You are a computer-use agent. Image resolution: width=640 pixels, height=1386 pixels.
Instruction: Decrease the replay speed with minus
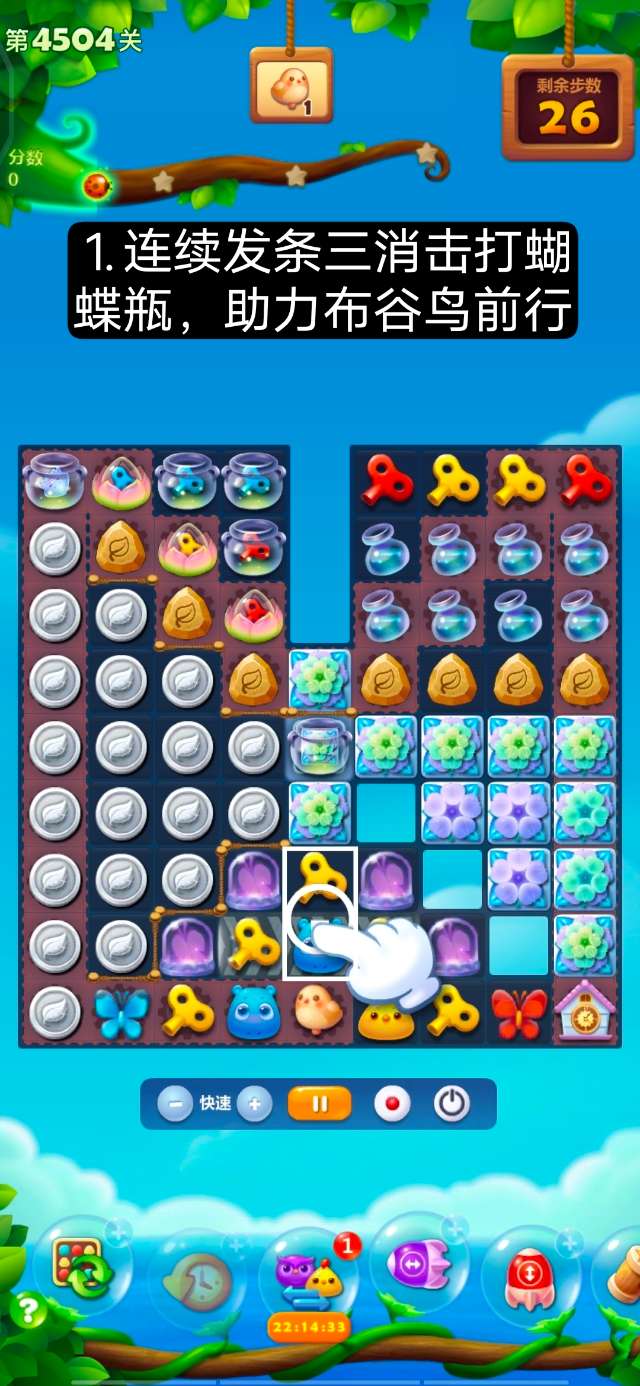(175, 1104)
